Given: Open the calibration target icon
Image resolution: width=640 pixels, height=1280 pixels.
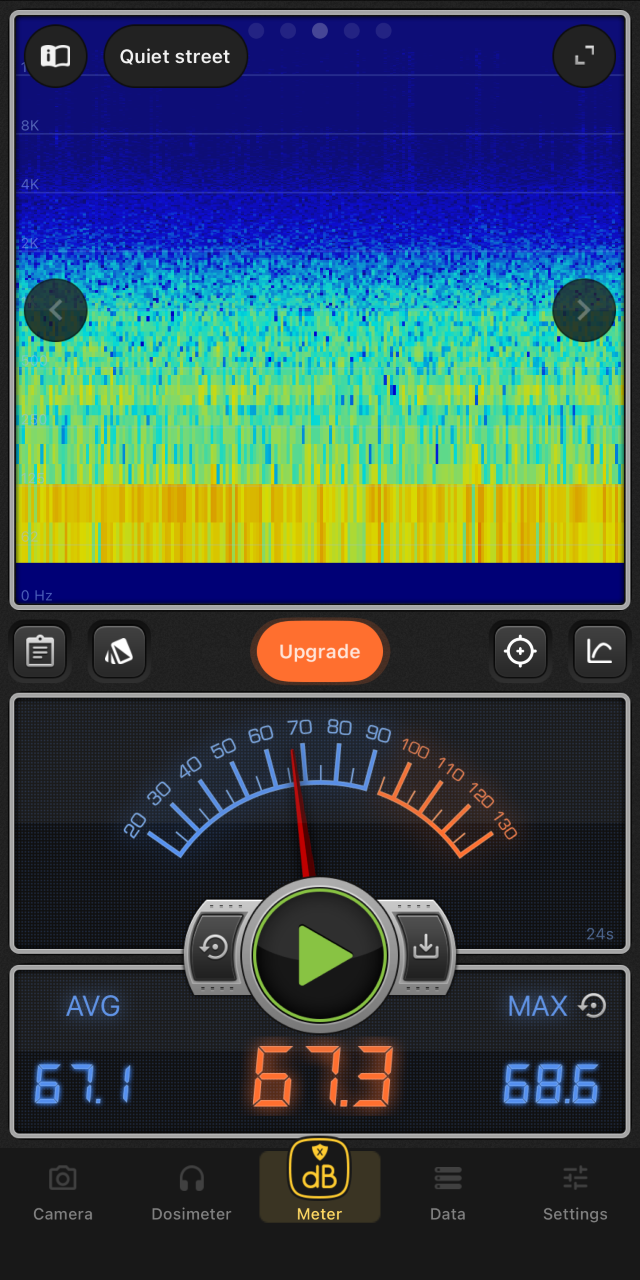Looking at the screenshot, I should coord(520,652).
